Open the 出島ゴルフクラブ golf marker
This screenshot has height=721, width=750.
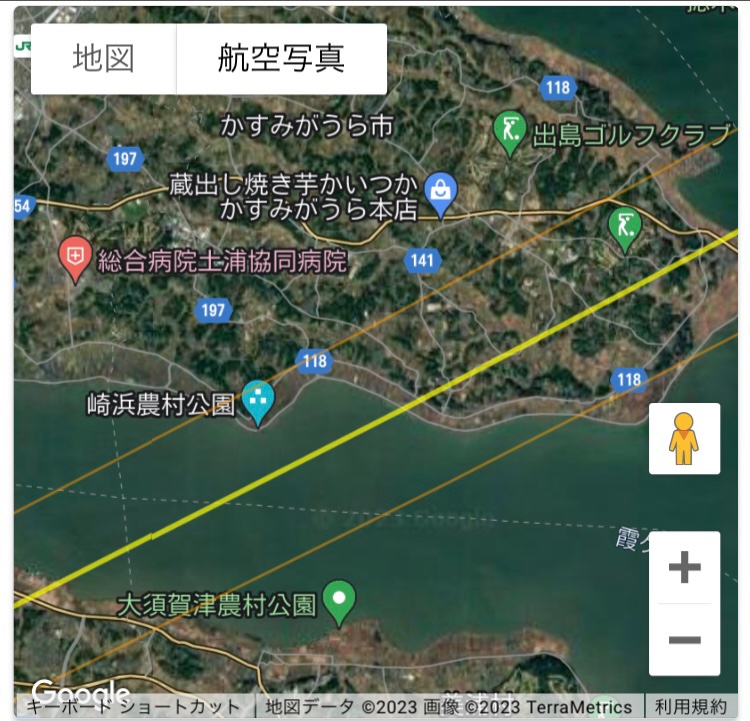[x=511, y=131]
